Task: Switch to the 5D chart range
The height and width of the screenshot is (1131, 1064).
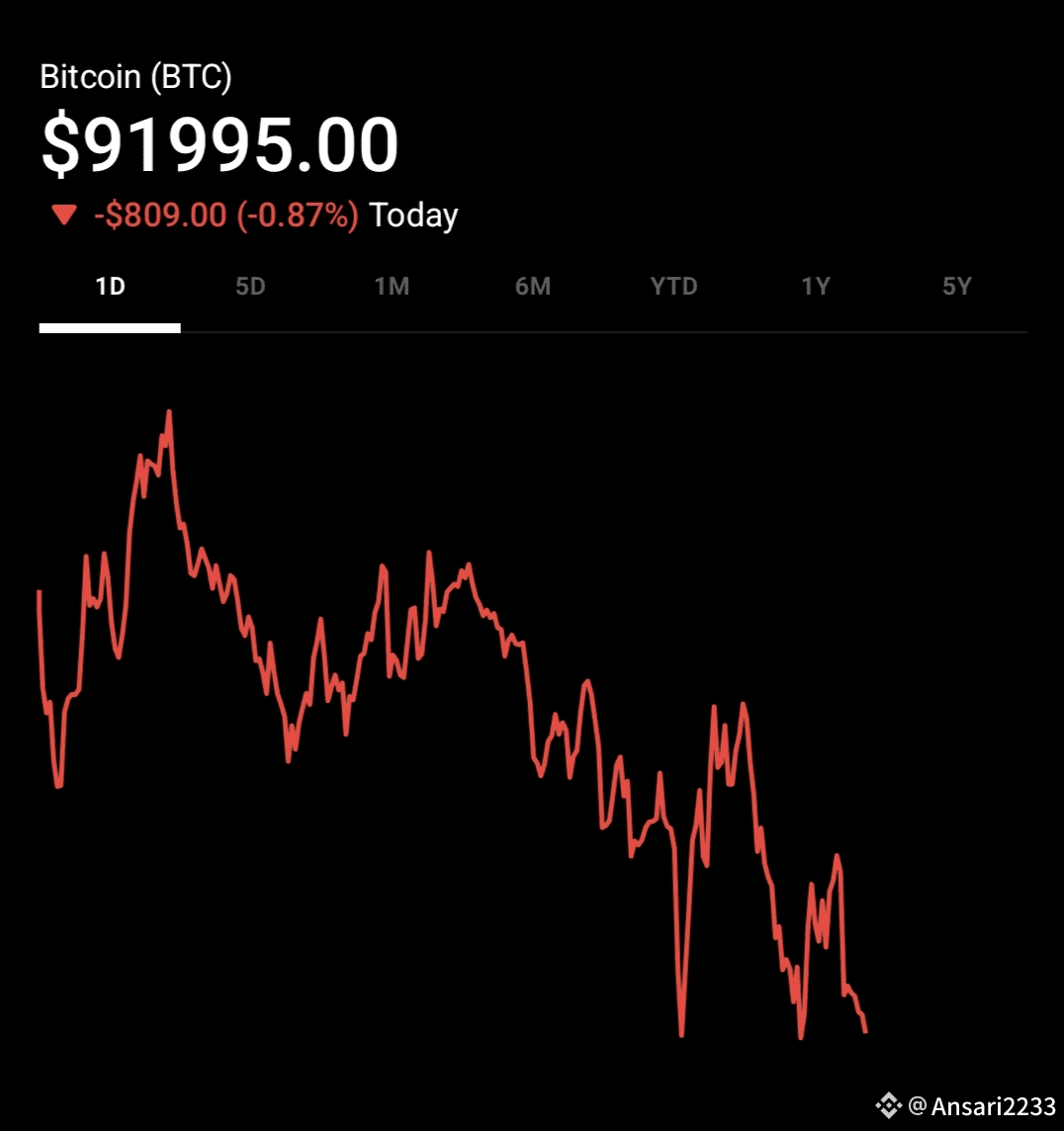Action: [x=251, y=287]
